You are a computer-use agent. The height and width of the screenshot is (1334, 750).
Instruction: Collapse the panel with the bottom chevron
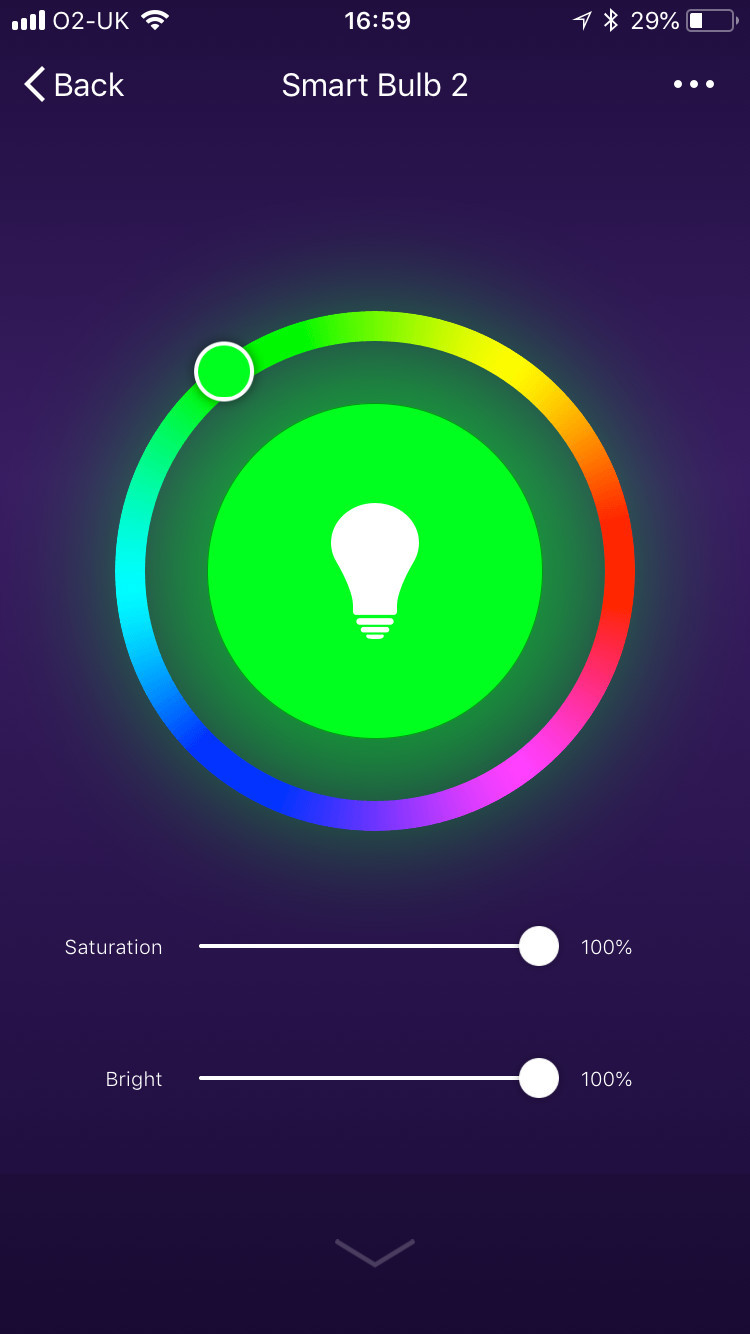point(375,1252)
